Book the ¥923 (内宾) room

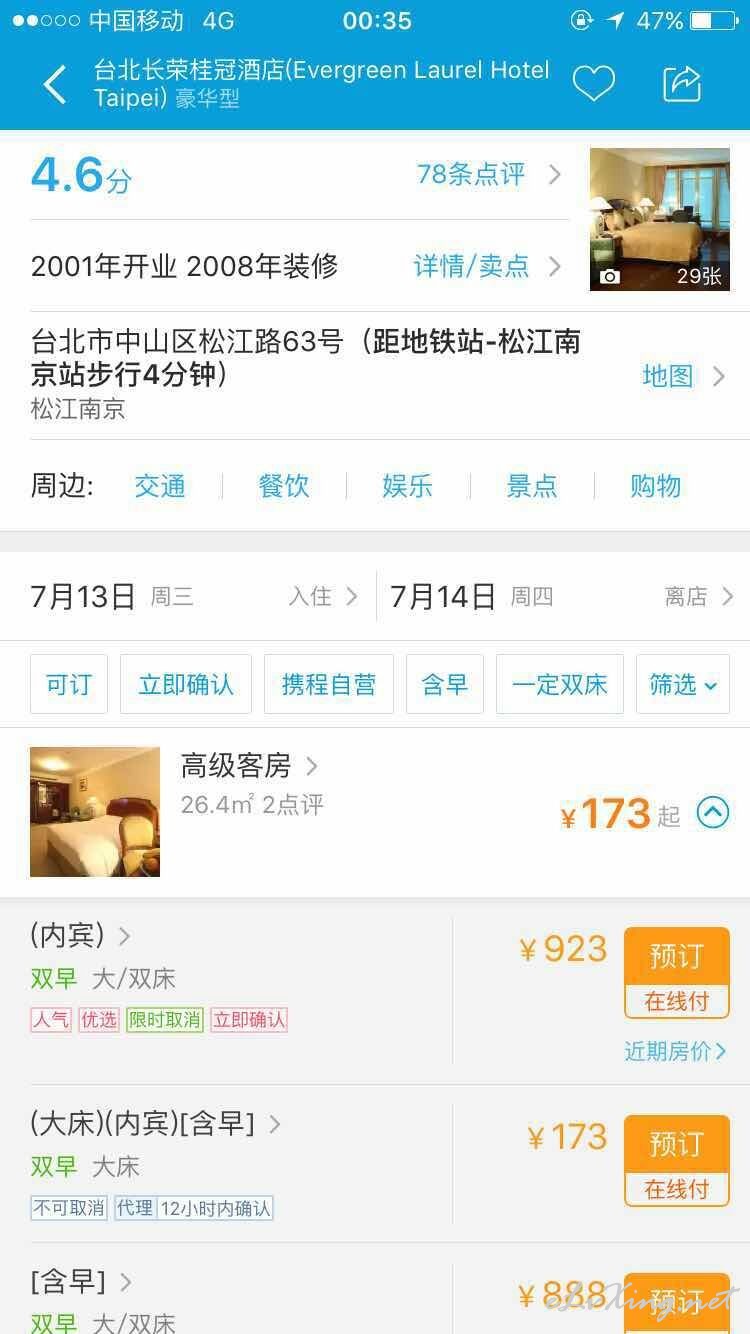[x=677, y=973]
